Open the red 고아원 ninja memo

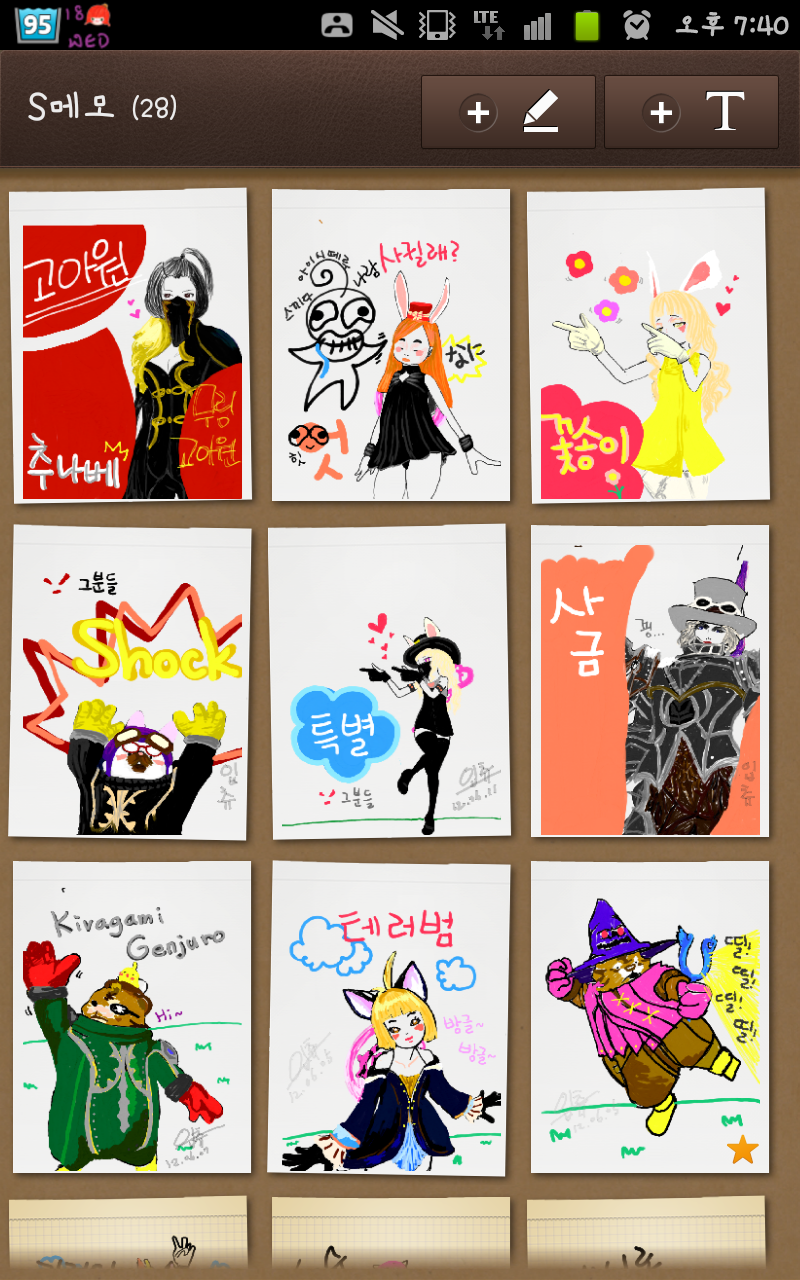coord(130,346)
